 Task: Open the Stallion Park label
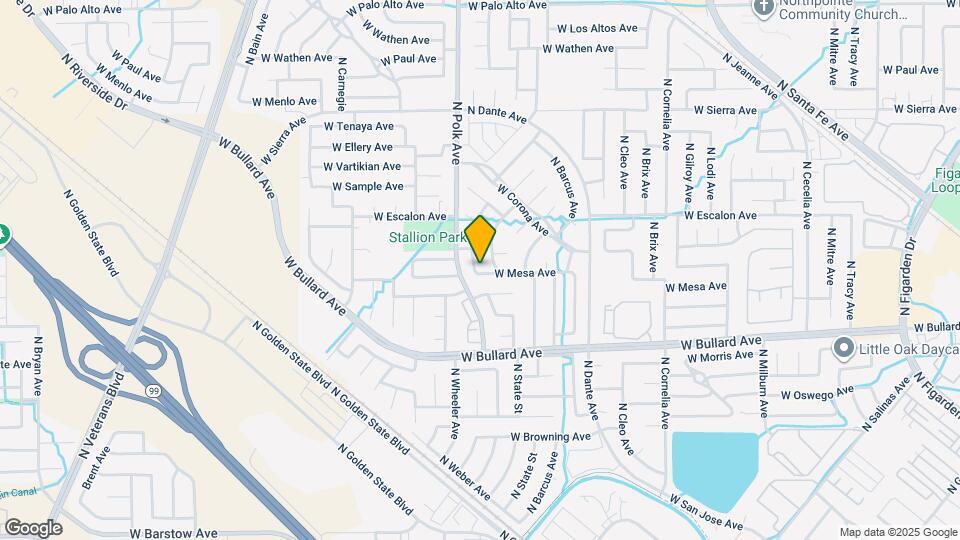click(x=426, y=237)
